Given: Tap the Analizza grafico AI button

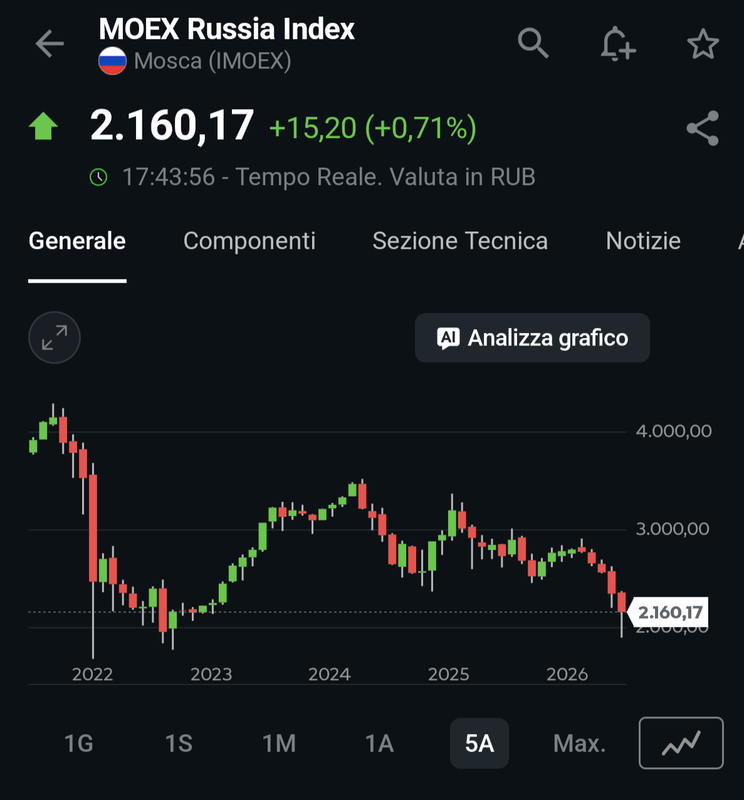Looking at the screenshot, I should [532, 338].
